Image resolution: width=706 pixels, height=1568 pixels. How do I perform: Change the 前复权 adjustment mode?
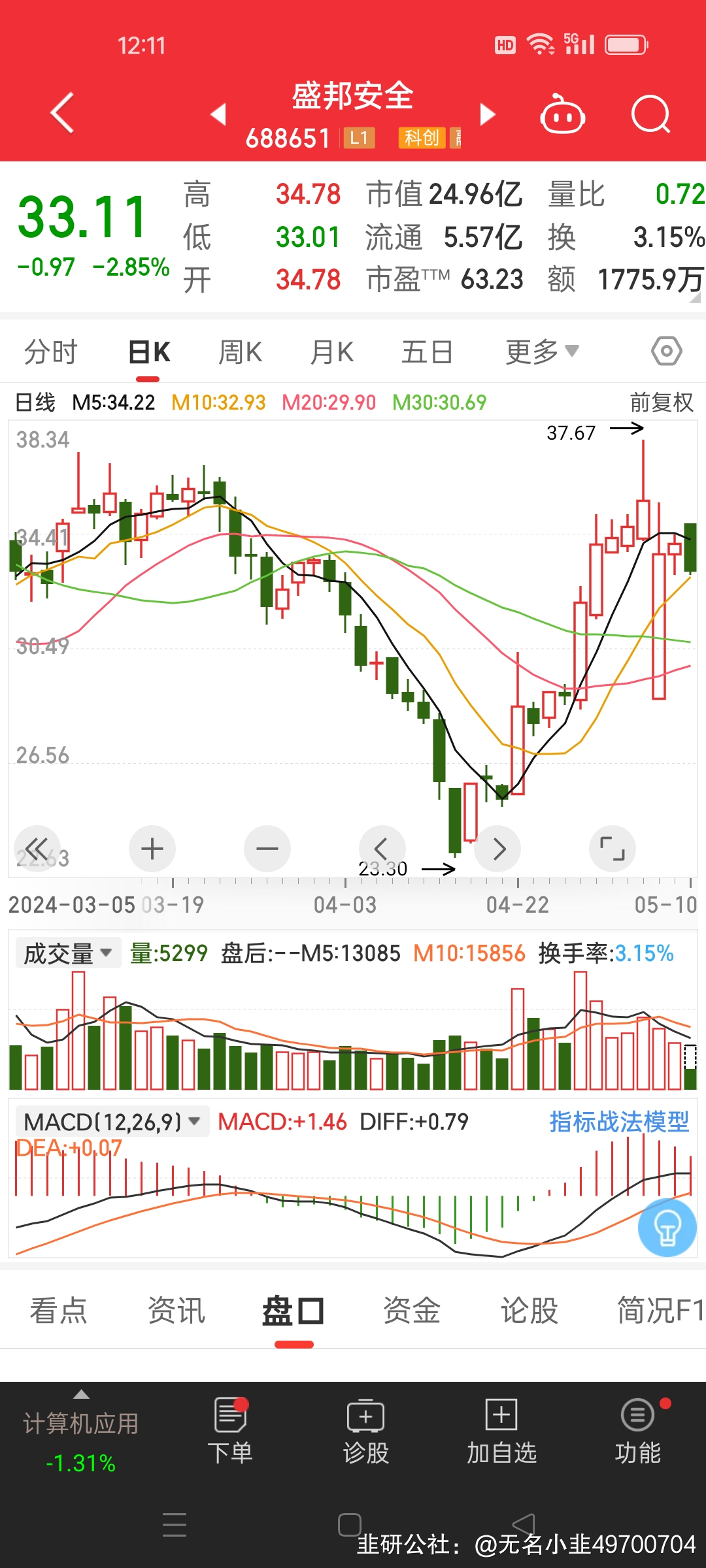click(x=662, y=402)
